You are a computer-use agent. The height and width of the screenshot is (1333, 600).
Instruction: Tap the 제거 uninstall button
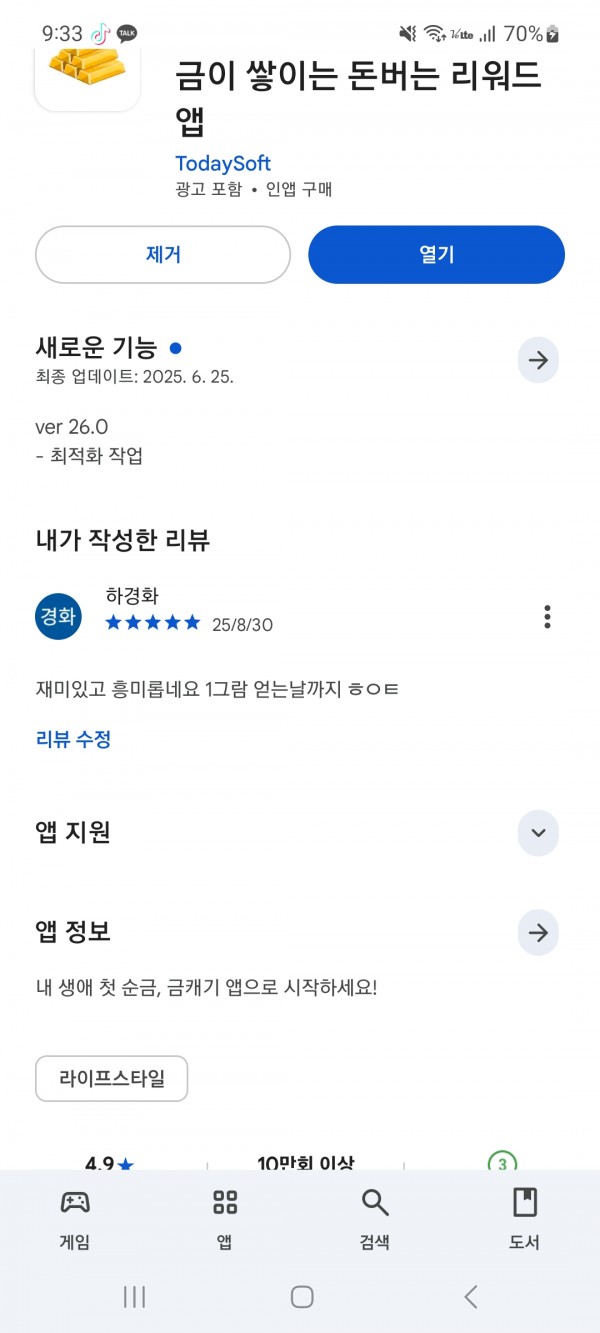tap(163, 254)
